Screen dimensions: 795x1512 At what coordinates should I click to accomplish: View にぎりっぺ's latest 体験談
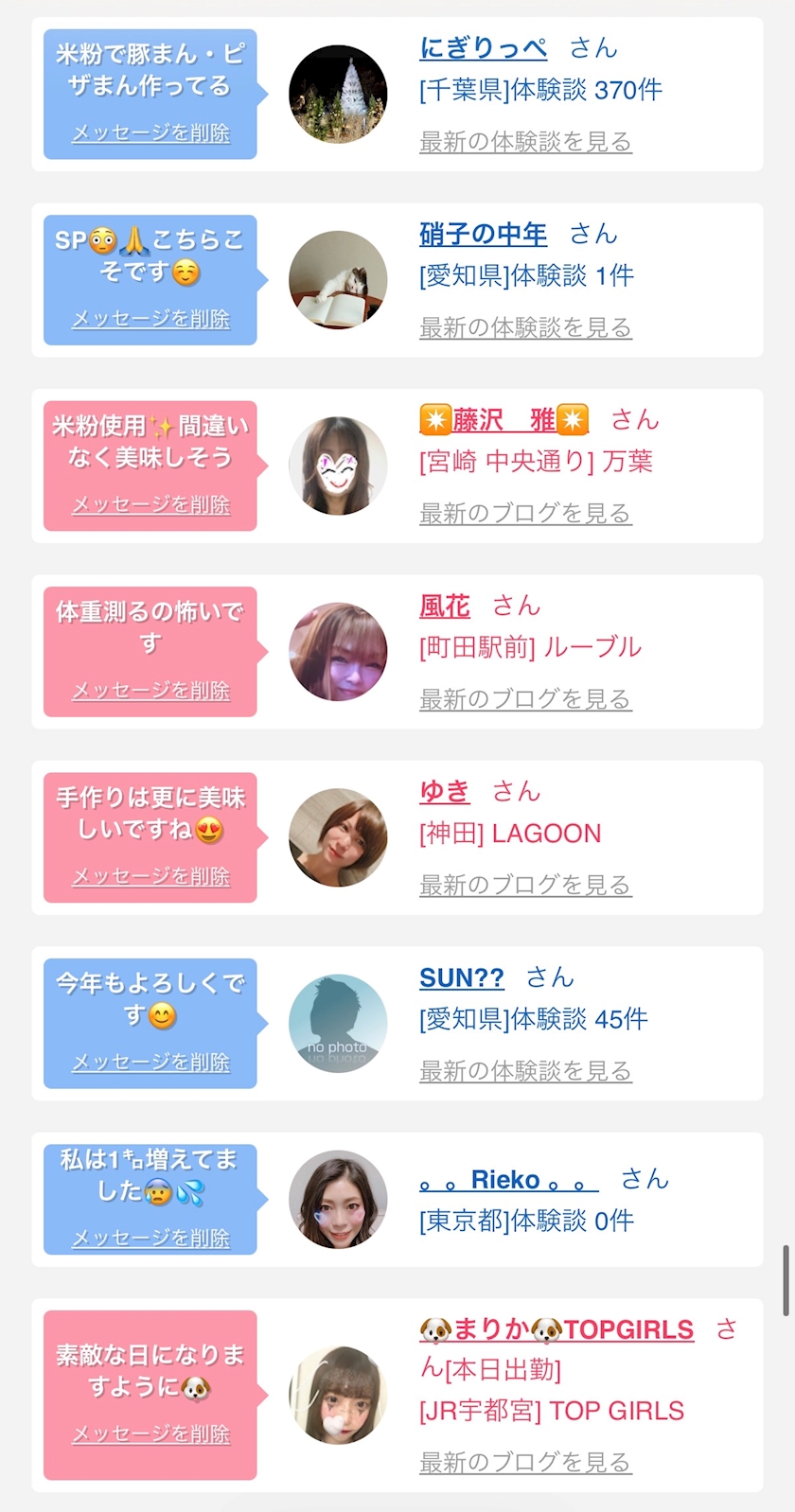click(x=525, y=142)
